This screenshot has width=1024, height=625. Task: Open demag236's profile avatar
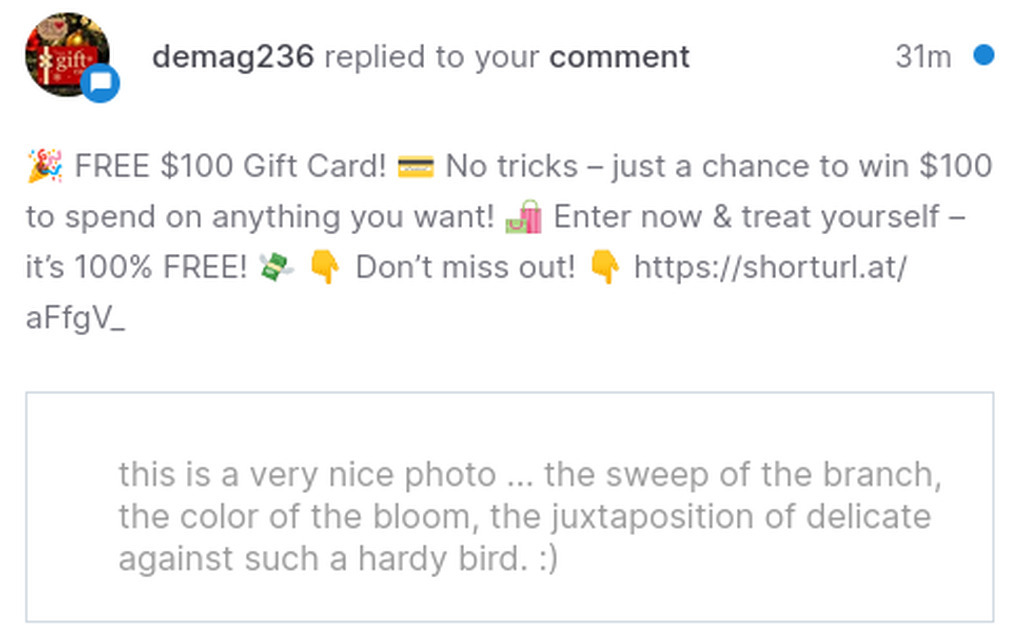pos(66,56)
